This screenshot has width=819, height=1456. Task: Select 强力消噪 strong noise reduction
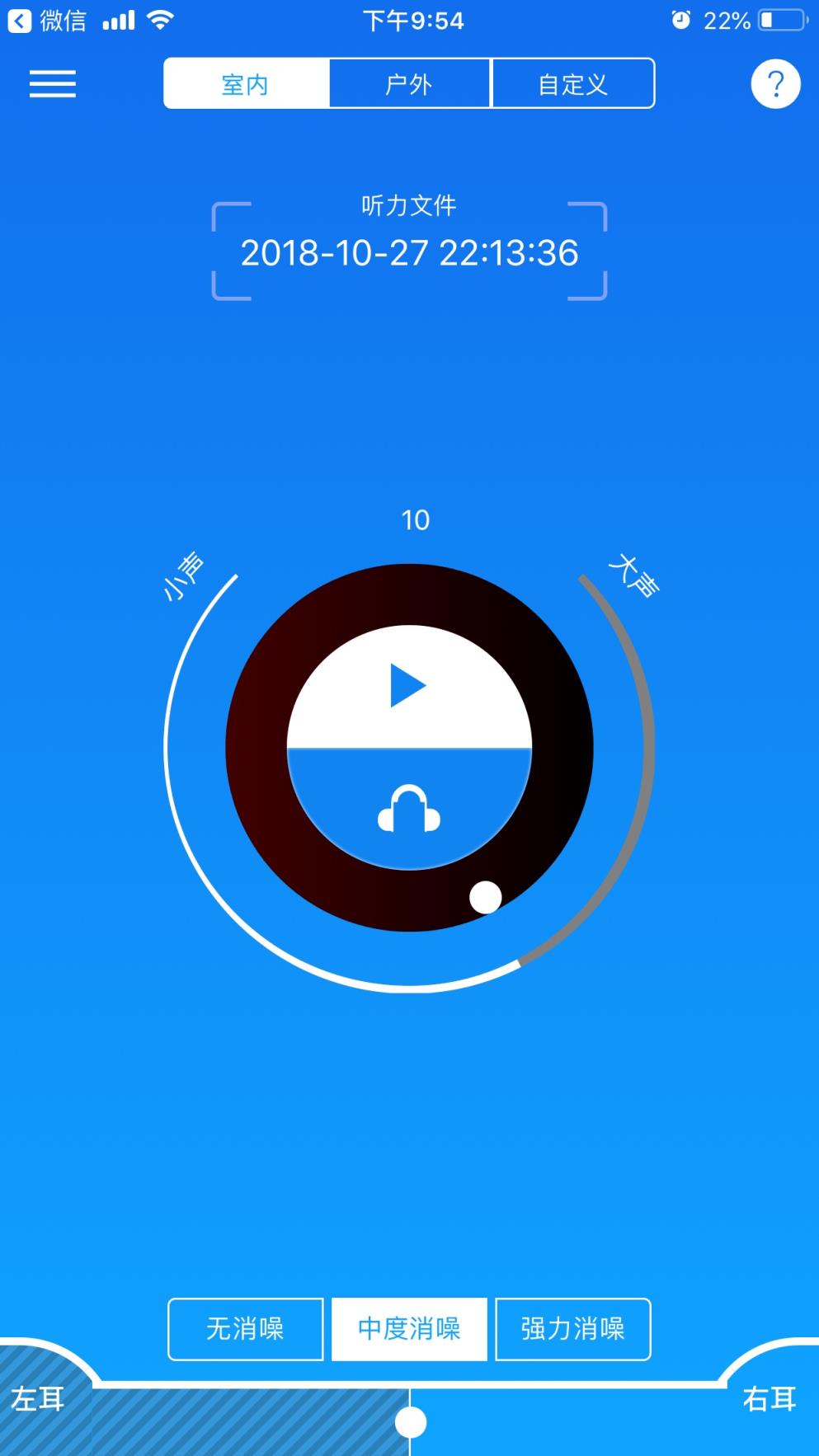[572, 1329]
